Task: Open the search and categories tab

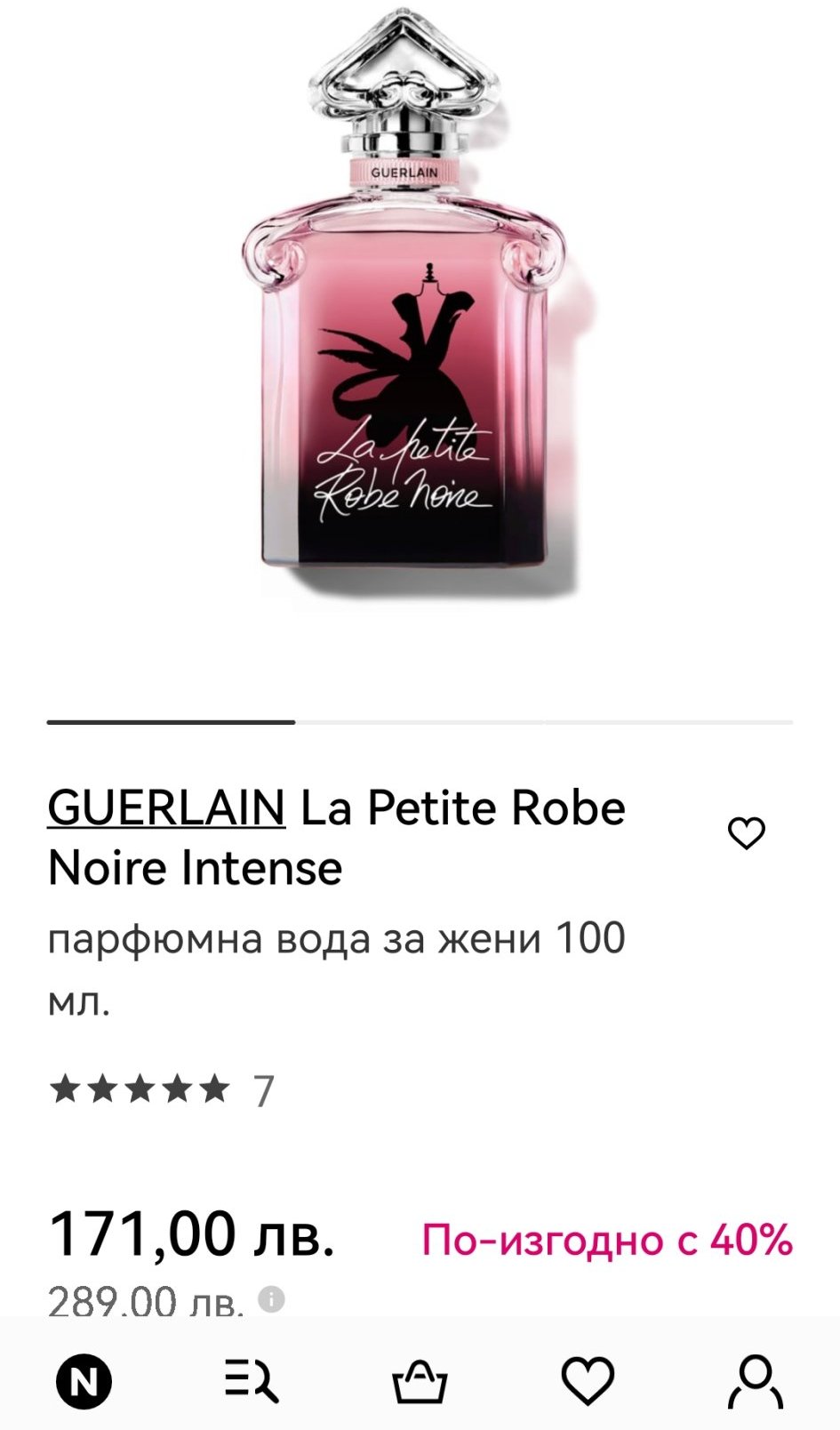Action: (x=252, y=1382)
